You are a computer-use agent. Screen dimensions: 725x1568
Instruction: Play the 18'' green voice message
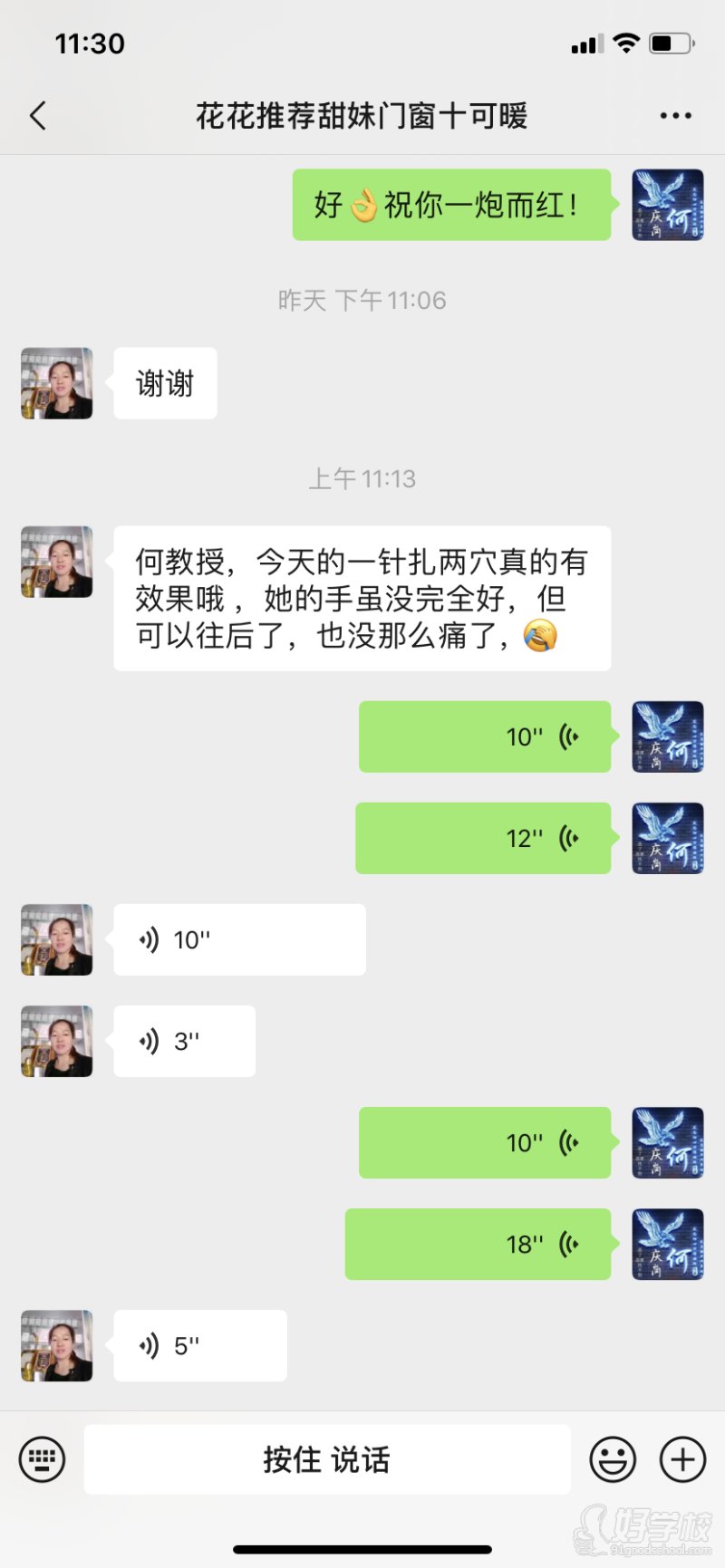[x=478, y=1244]
